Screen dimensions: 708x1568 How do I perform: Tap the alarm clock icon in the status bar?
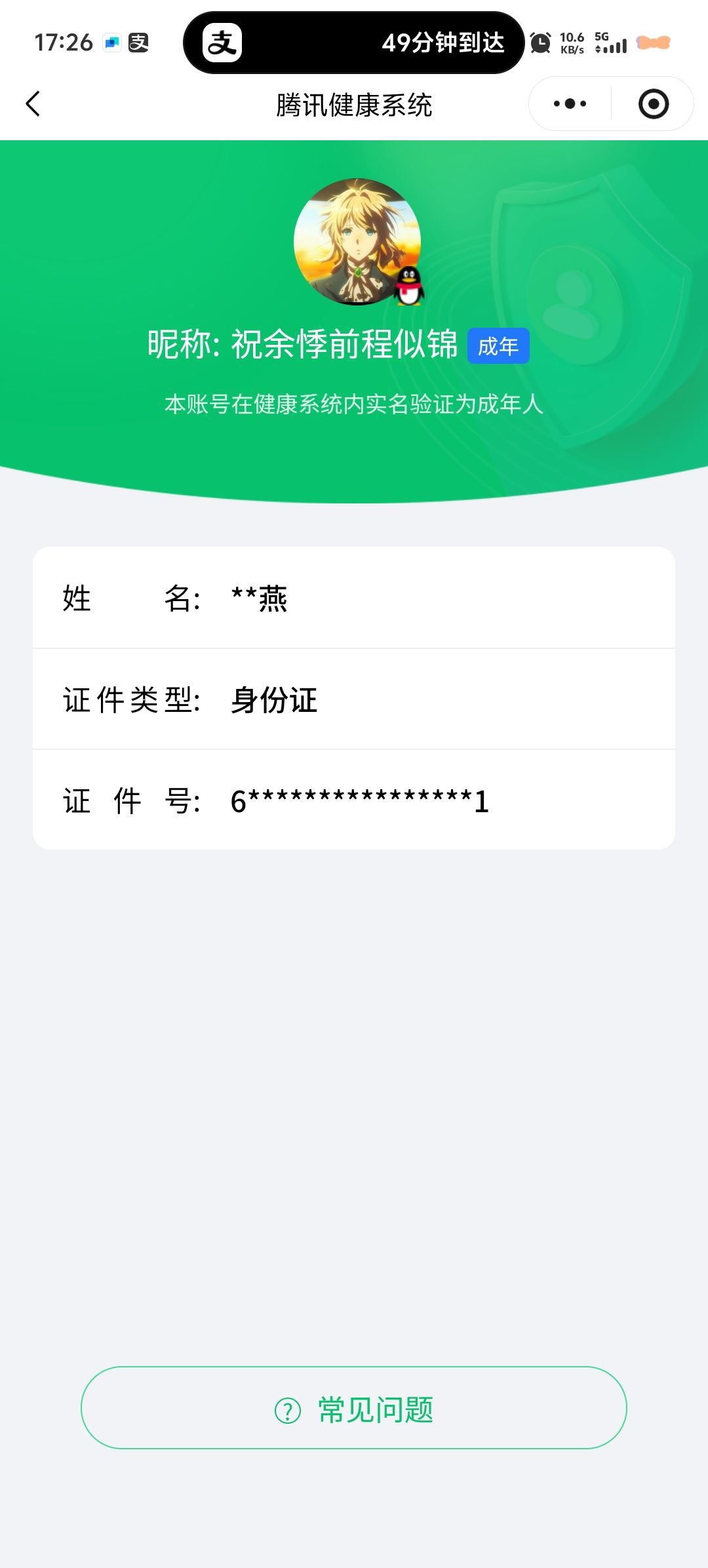(540, 44)
